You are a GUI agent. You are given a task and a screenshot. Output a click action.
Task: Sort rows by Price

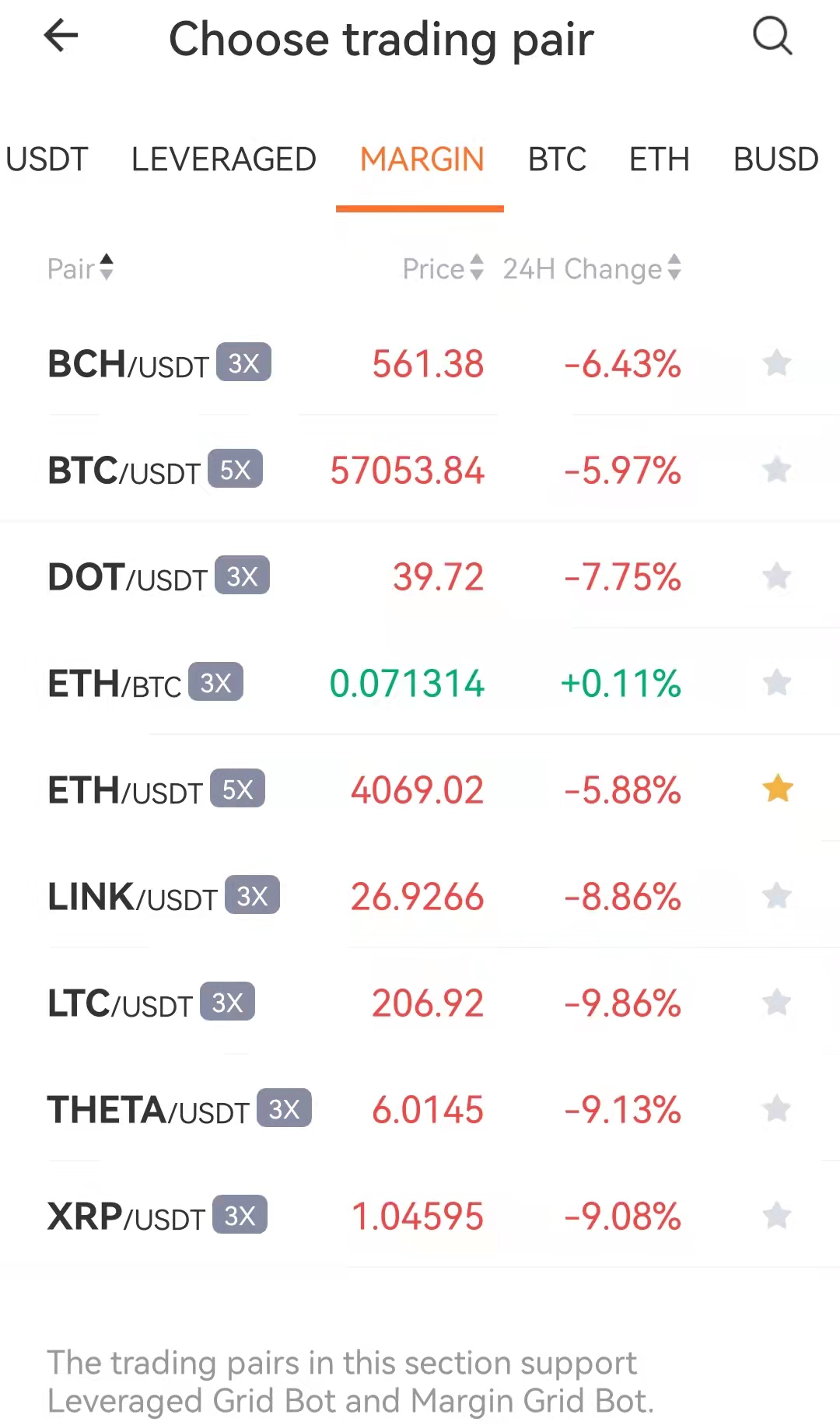[x=442, y=268]
